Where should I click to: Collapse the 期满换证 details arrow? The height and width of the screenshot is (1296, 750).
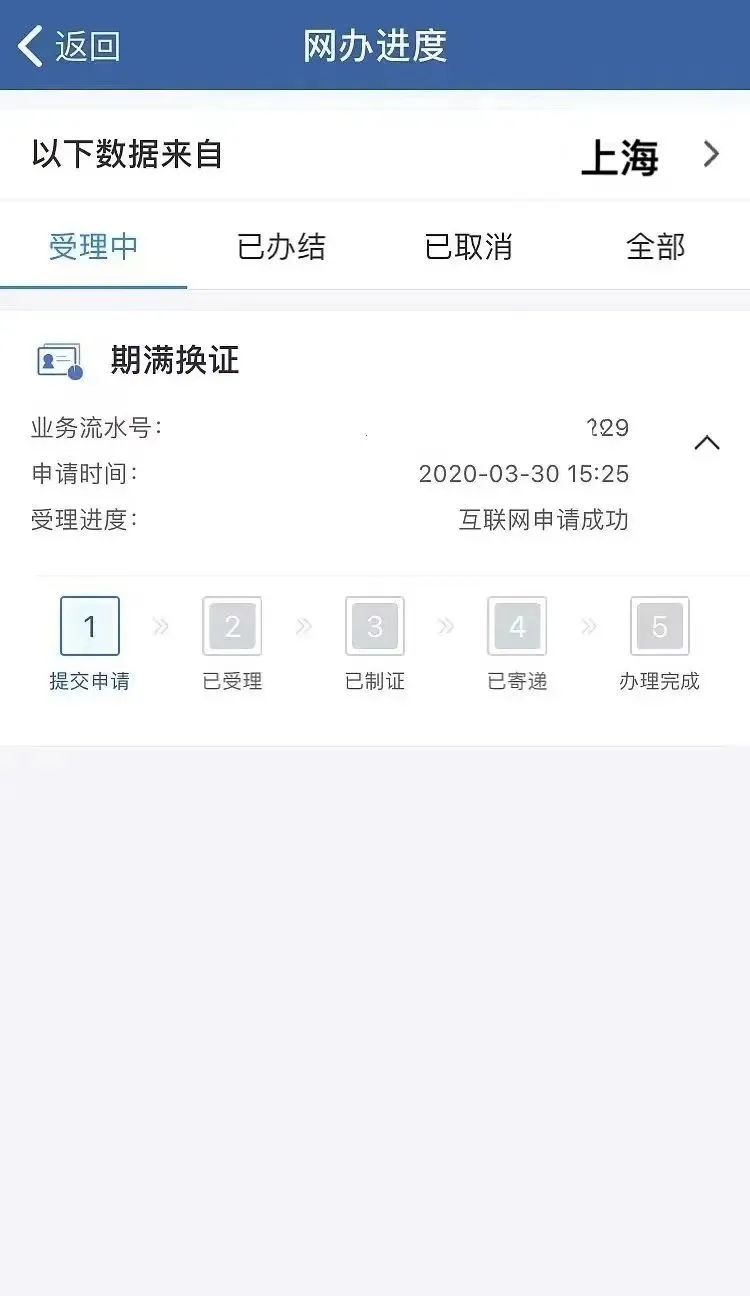(x=706, y=443)
